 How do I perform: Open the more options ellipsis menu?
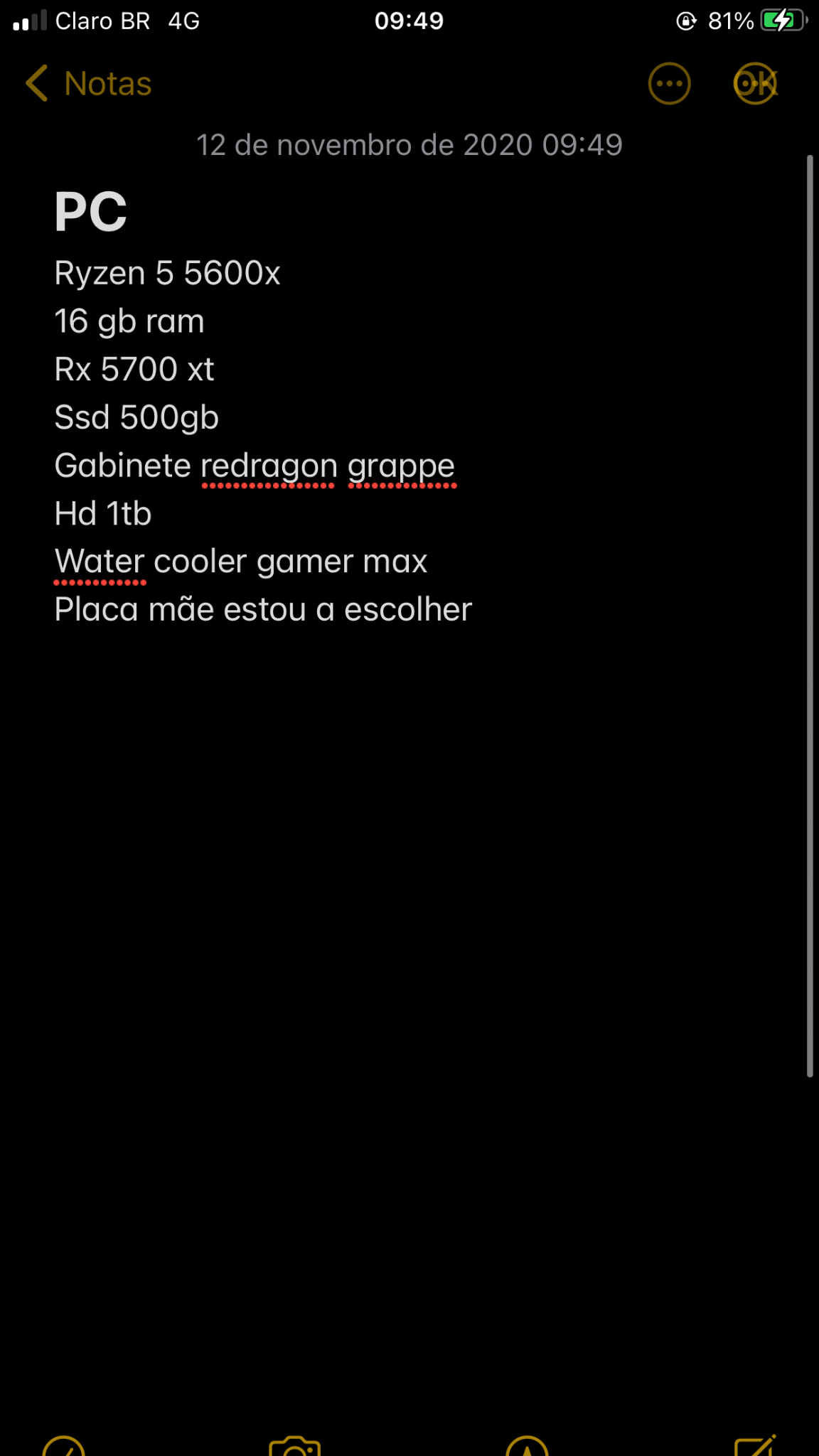(669, 84)
